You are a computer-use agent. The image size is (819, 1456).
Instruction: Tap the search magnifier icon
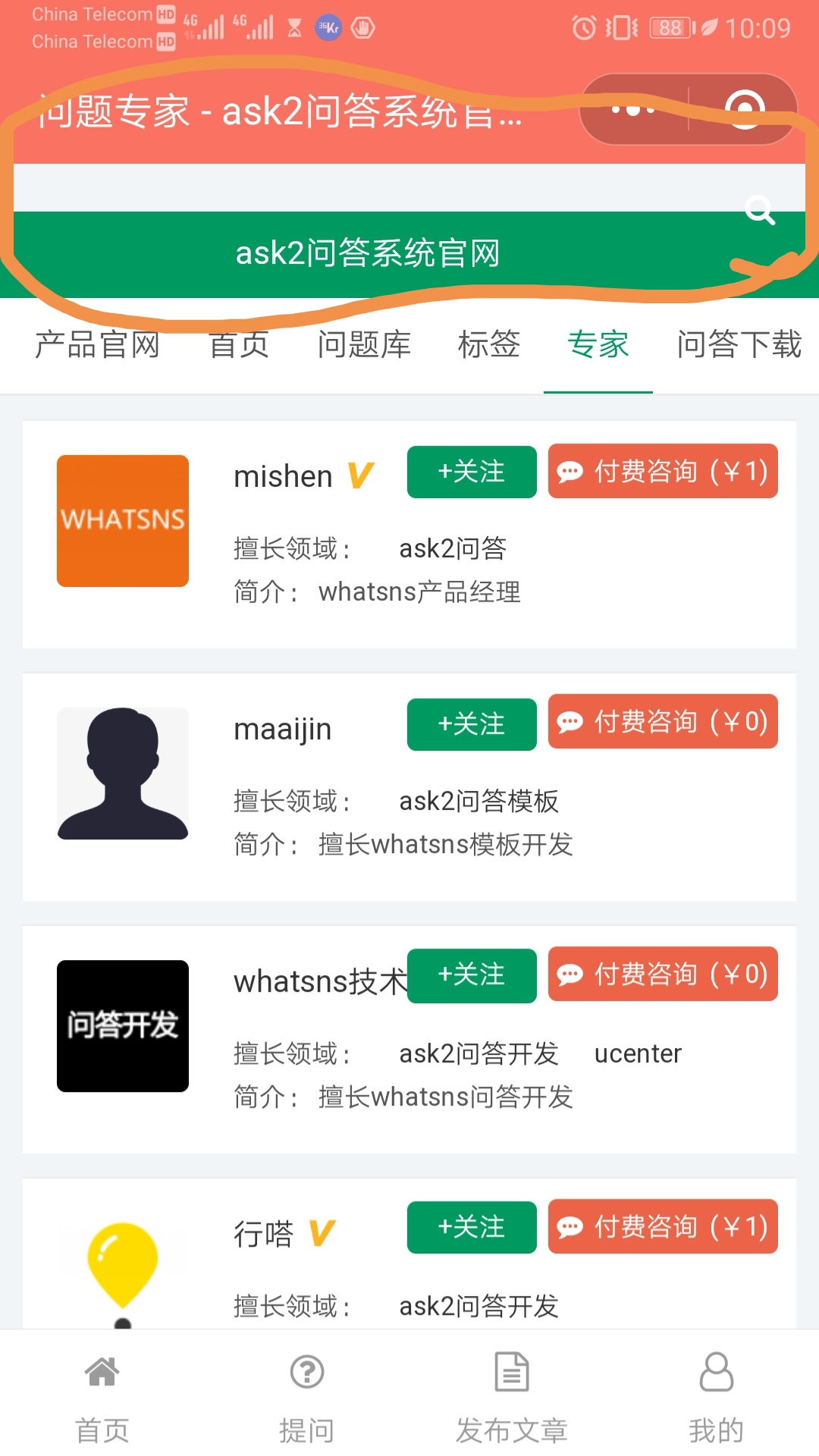point(759,210)
